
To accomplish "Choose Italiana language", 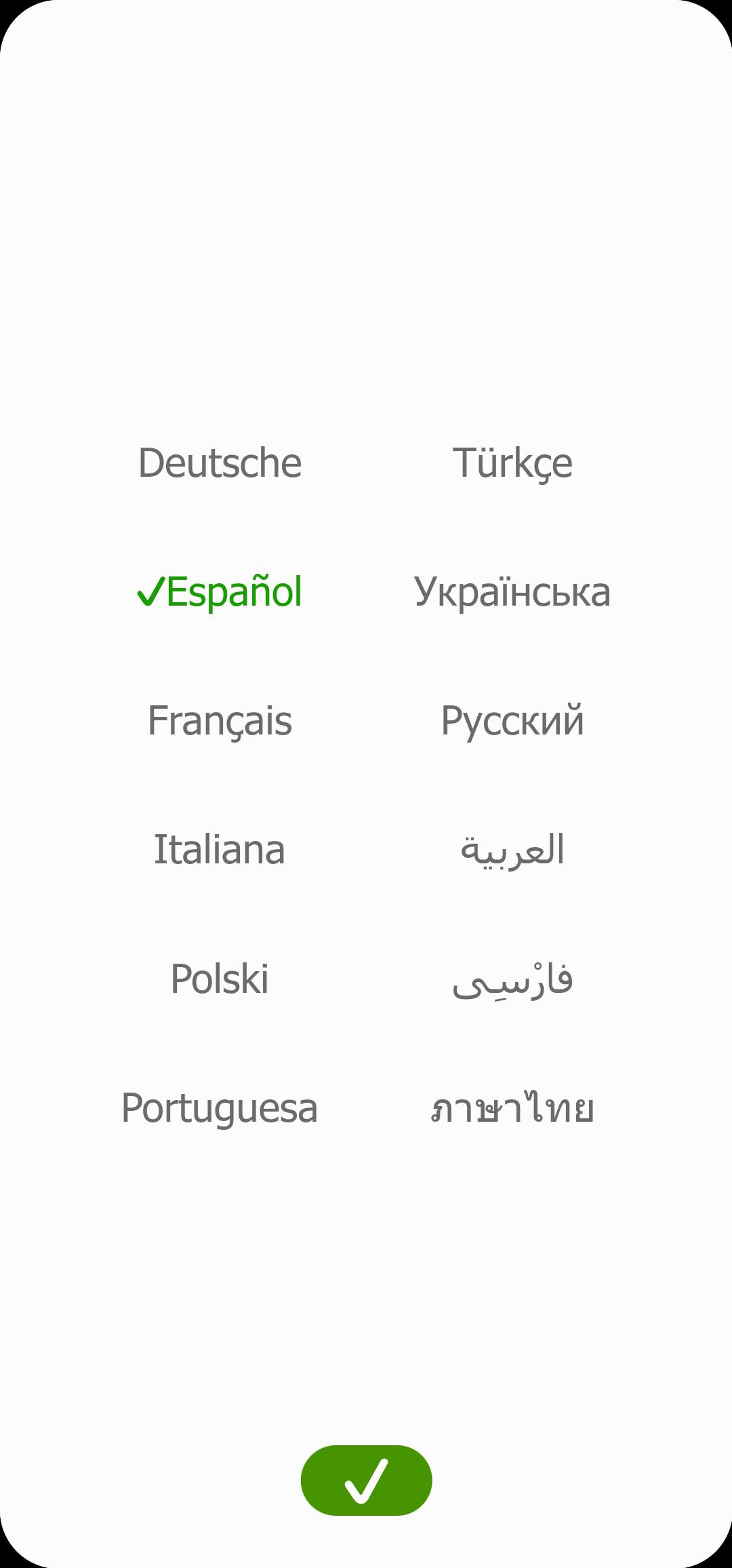I will (x=220, y=849).
